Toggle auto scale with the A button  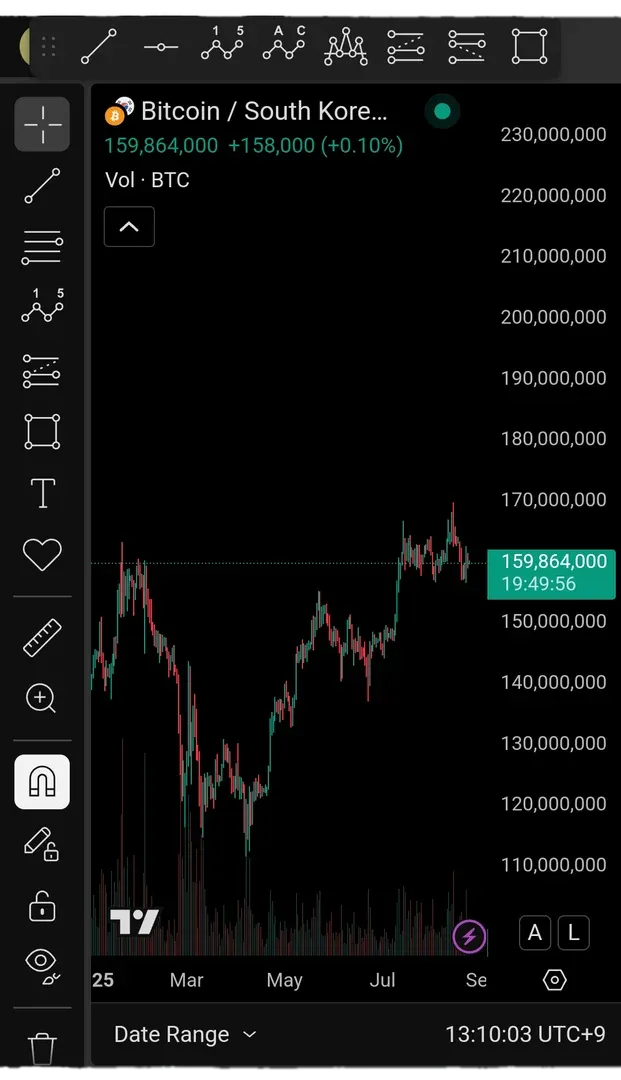[535, 933]
